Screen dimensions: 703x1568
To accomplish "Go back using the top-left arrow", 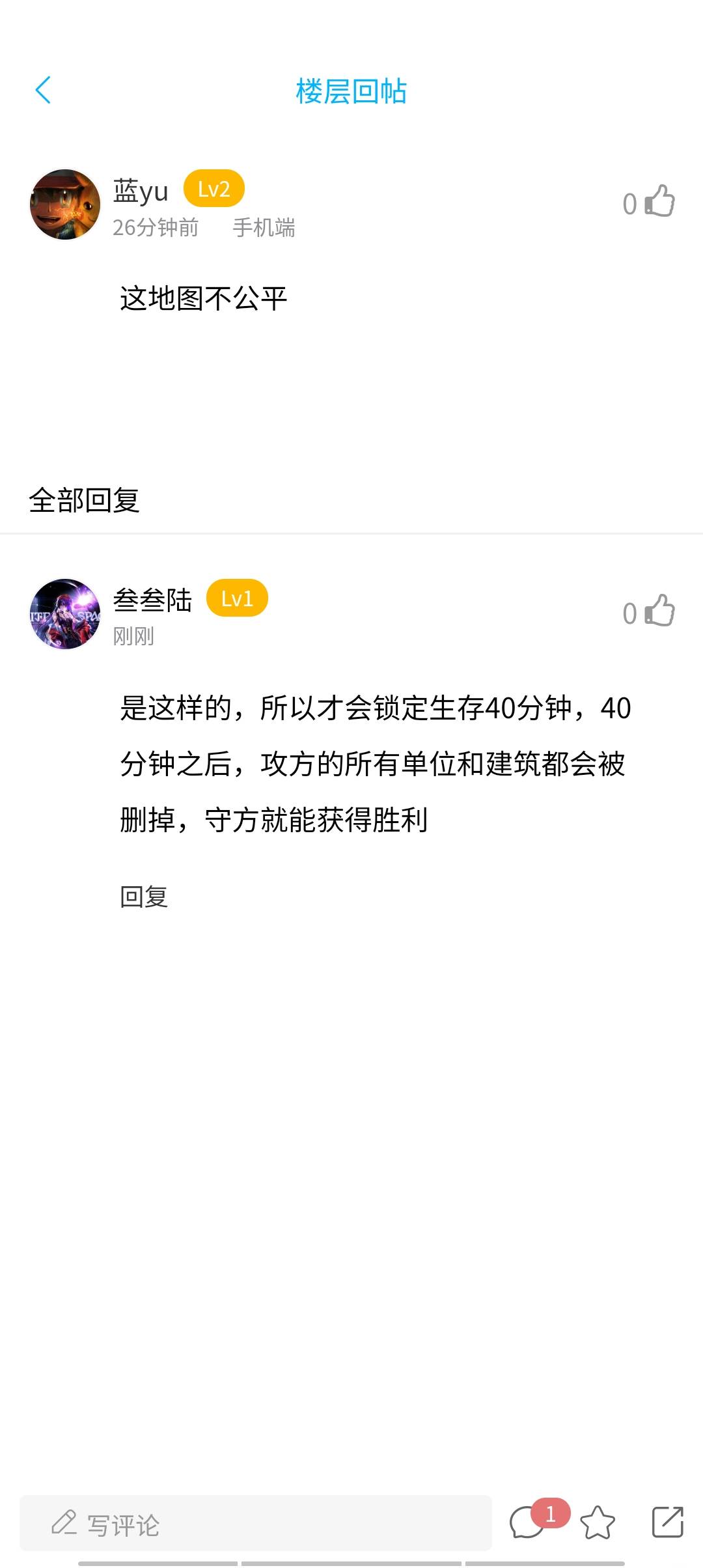I will point(43,91).
